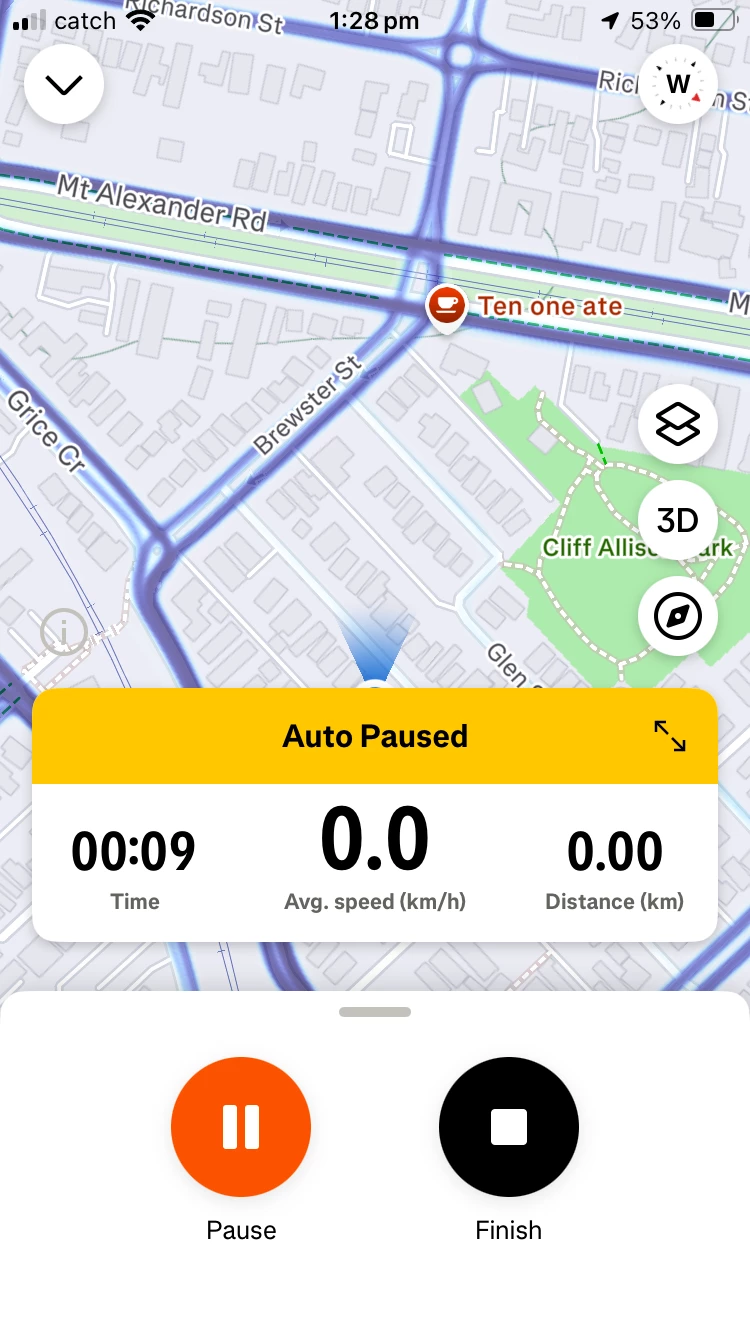Open the Ten one ate cafe pin
Viewport: 750px width, 1334px height.
point(445,305)
